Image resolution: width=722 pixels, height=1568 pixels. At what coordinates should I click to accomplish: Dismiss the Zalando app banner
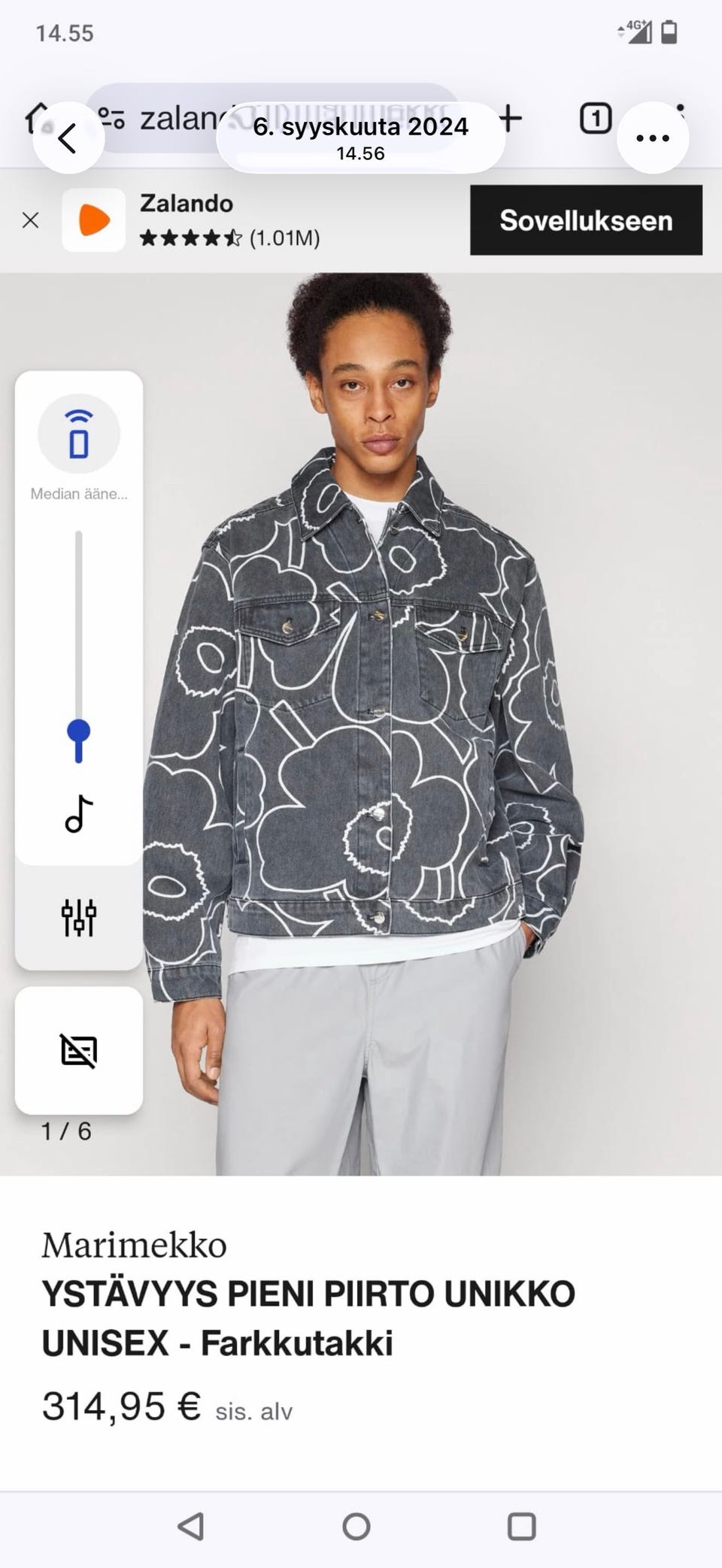31,220
